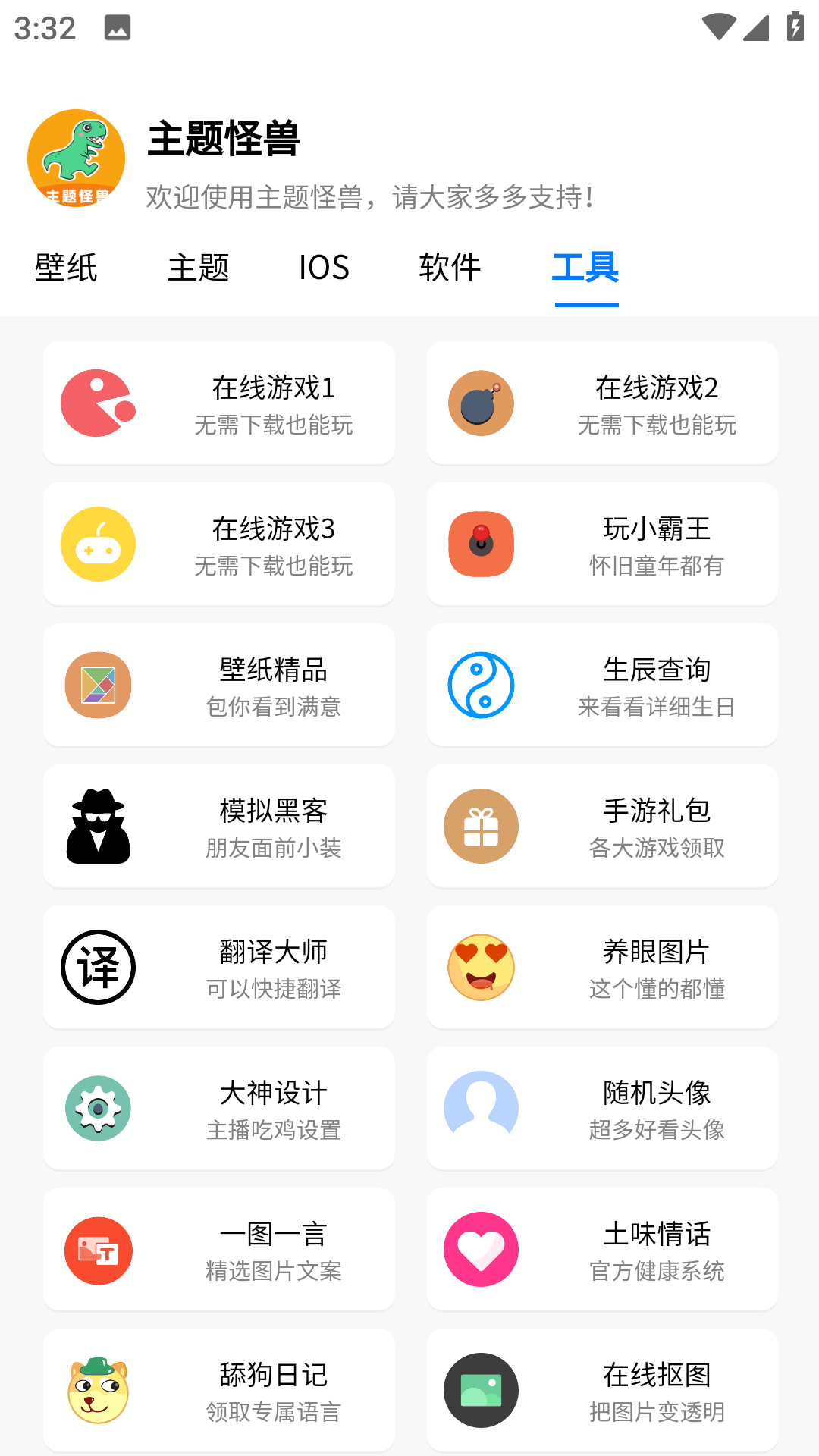
Task: Open the 大神设计 gear icon
Action: click(98, 1108)
